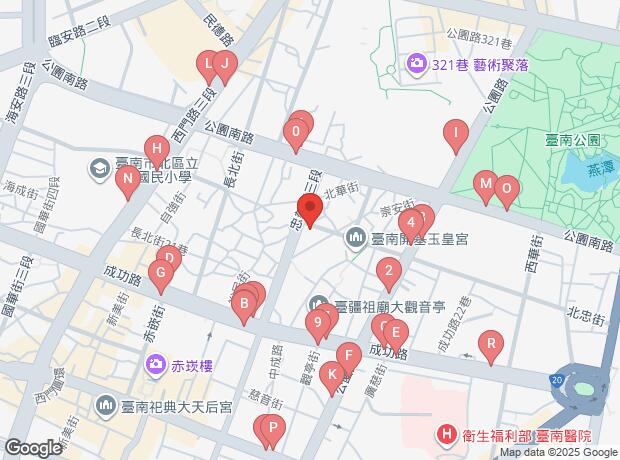Viewport: 620px width, 460px height.
Task: Tap the map marker J
Action: [224, 66]
